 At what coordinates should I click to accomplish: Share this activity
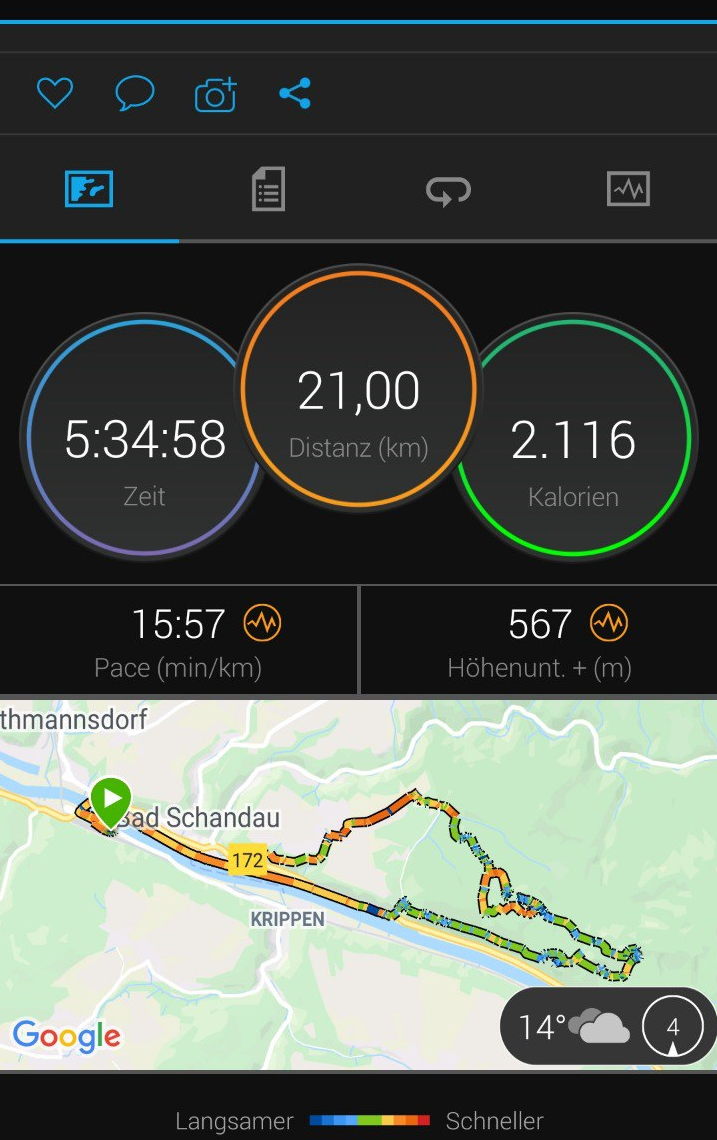(x=295, y=94)
